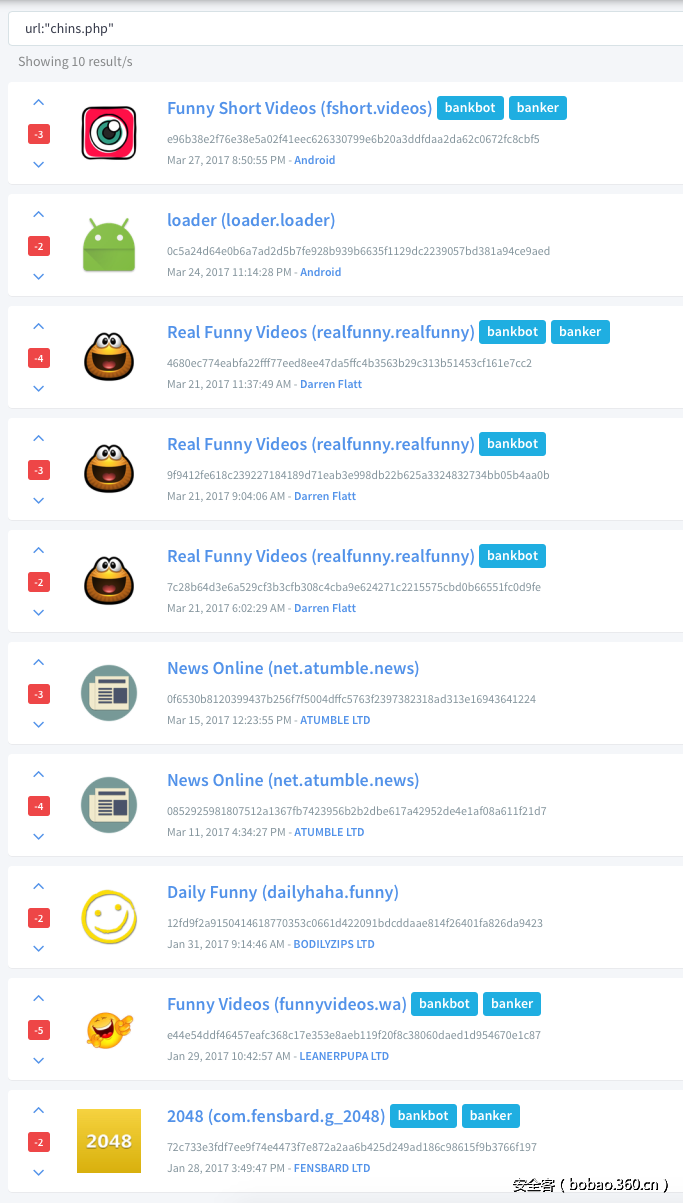Downvote the Funny Videos (funnyvideos.wa) entry

[39, 1060]
